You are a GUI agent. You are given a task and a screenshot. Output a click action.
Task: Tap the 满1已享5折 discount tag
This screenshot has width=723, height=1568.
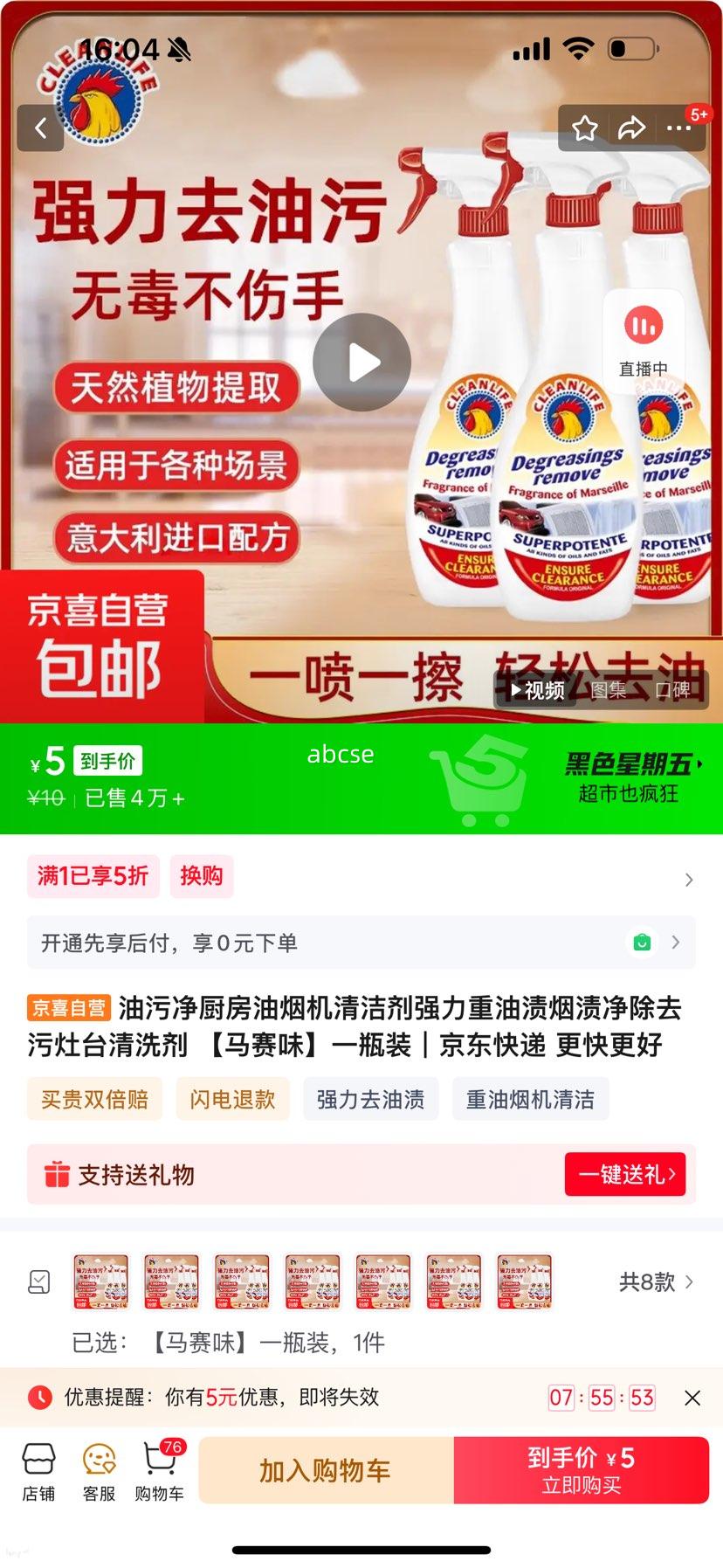pyautogui.click(x=92, y=876)
